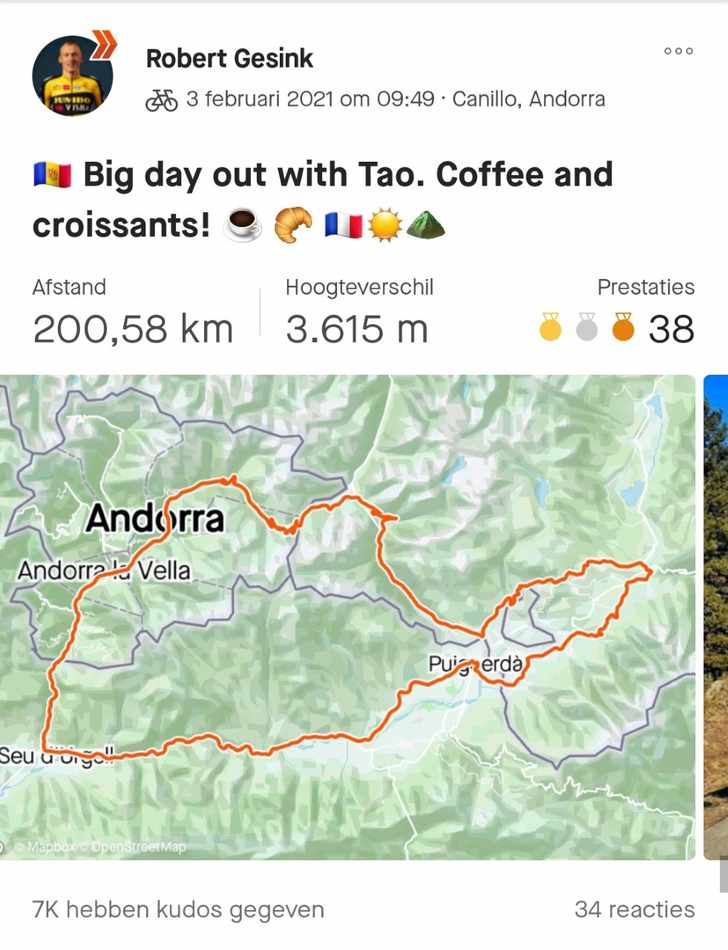Open the 34 reacties comments

(x=634, y=909)
